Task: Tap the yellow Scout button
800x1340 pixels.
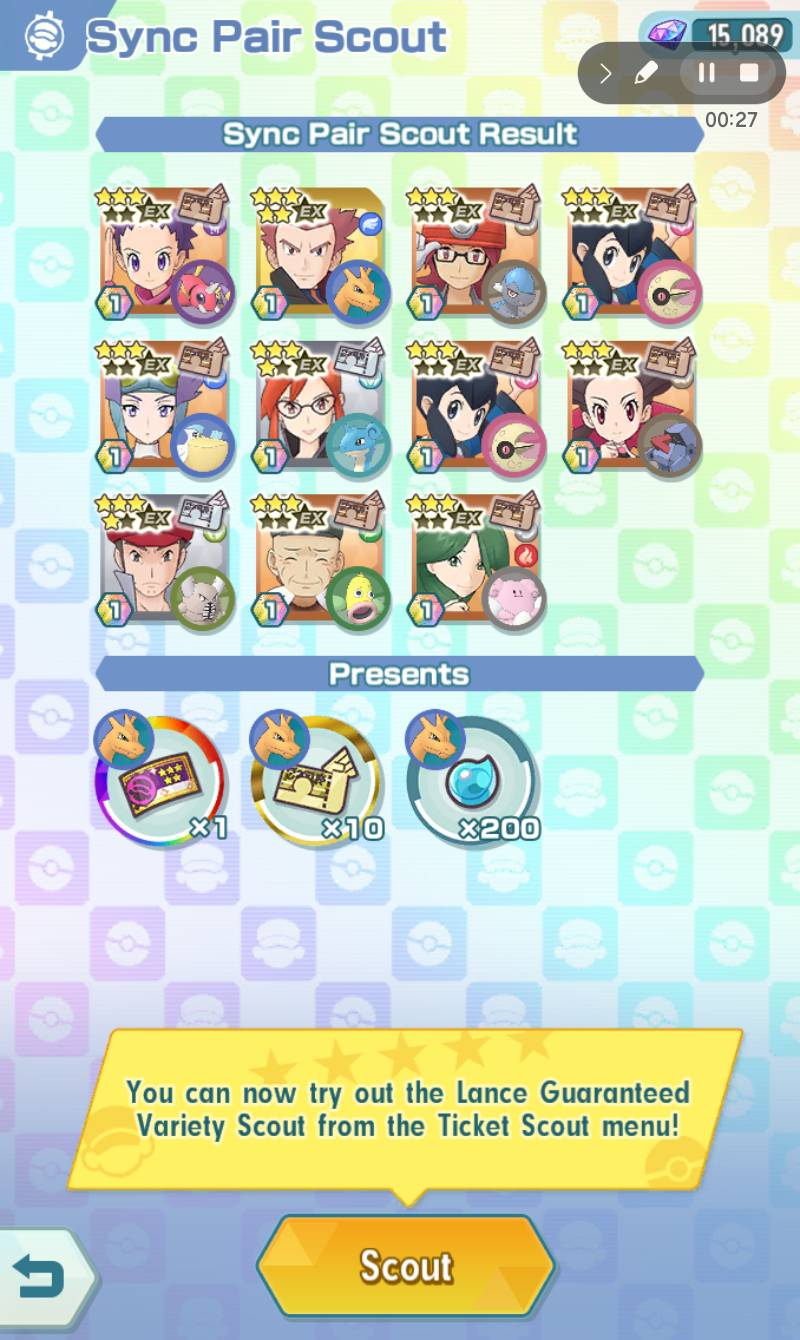Action: (x=406, y=1266)
